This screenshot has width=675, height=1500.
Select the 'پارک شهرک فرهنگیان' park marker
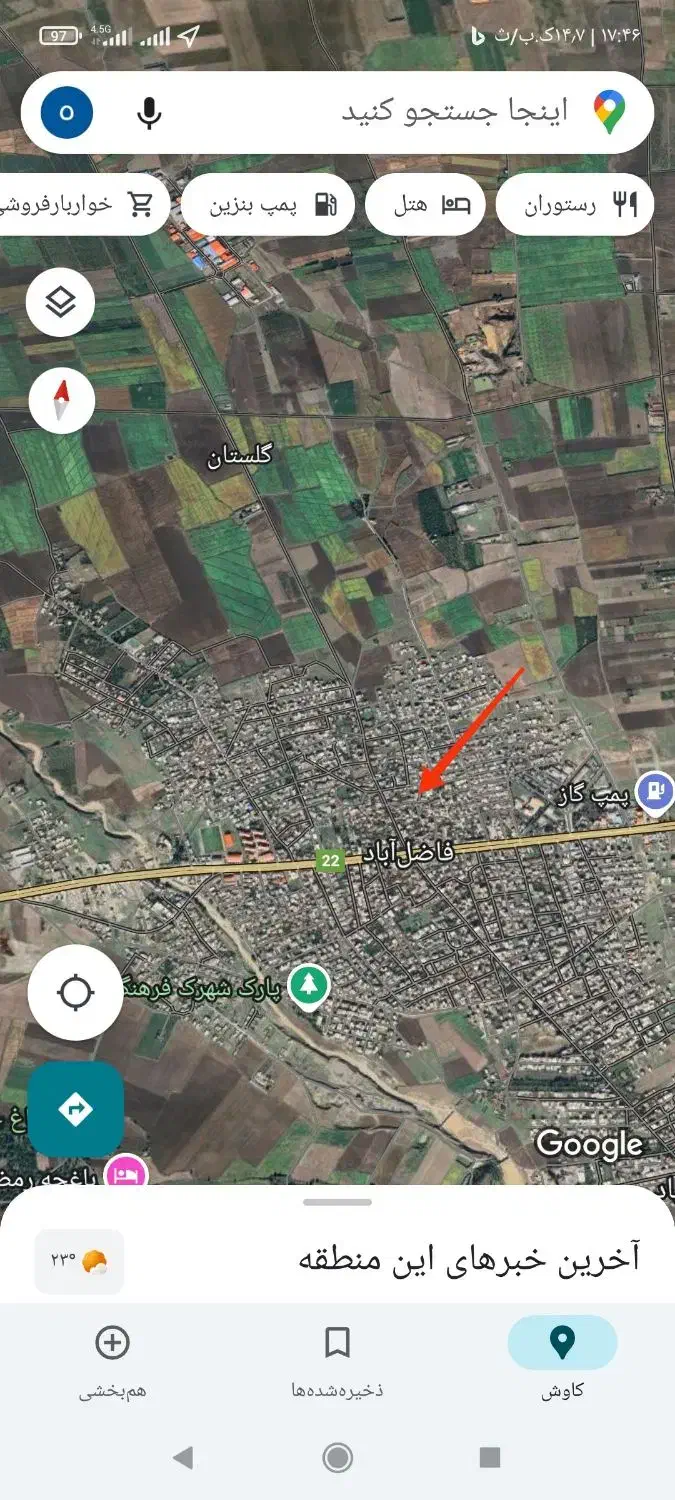pyautogui.click(x=310, y=986)
